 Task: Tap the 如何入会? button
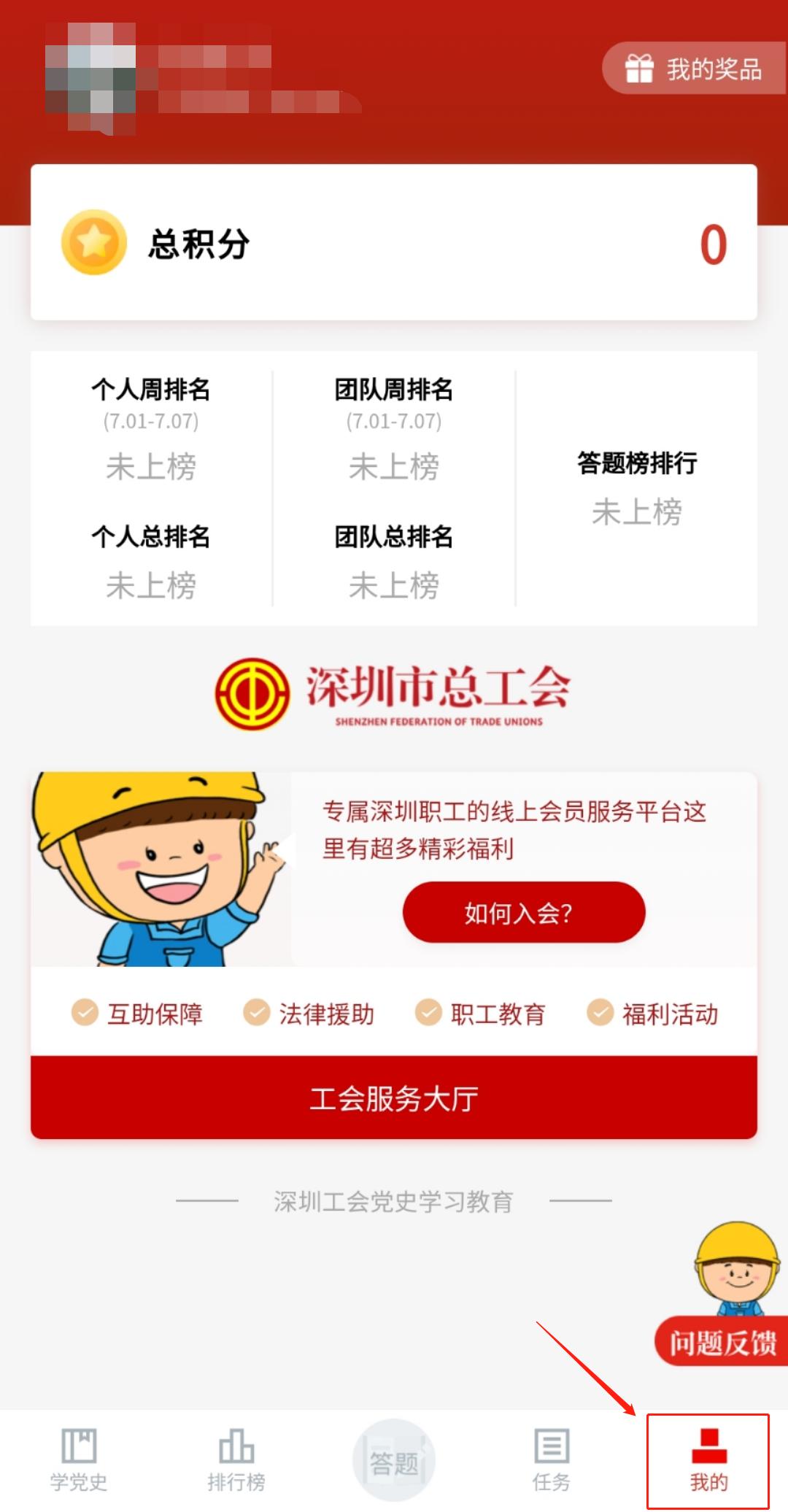[524, 912]
